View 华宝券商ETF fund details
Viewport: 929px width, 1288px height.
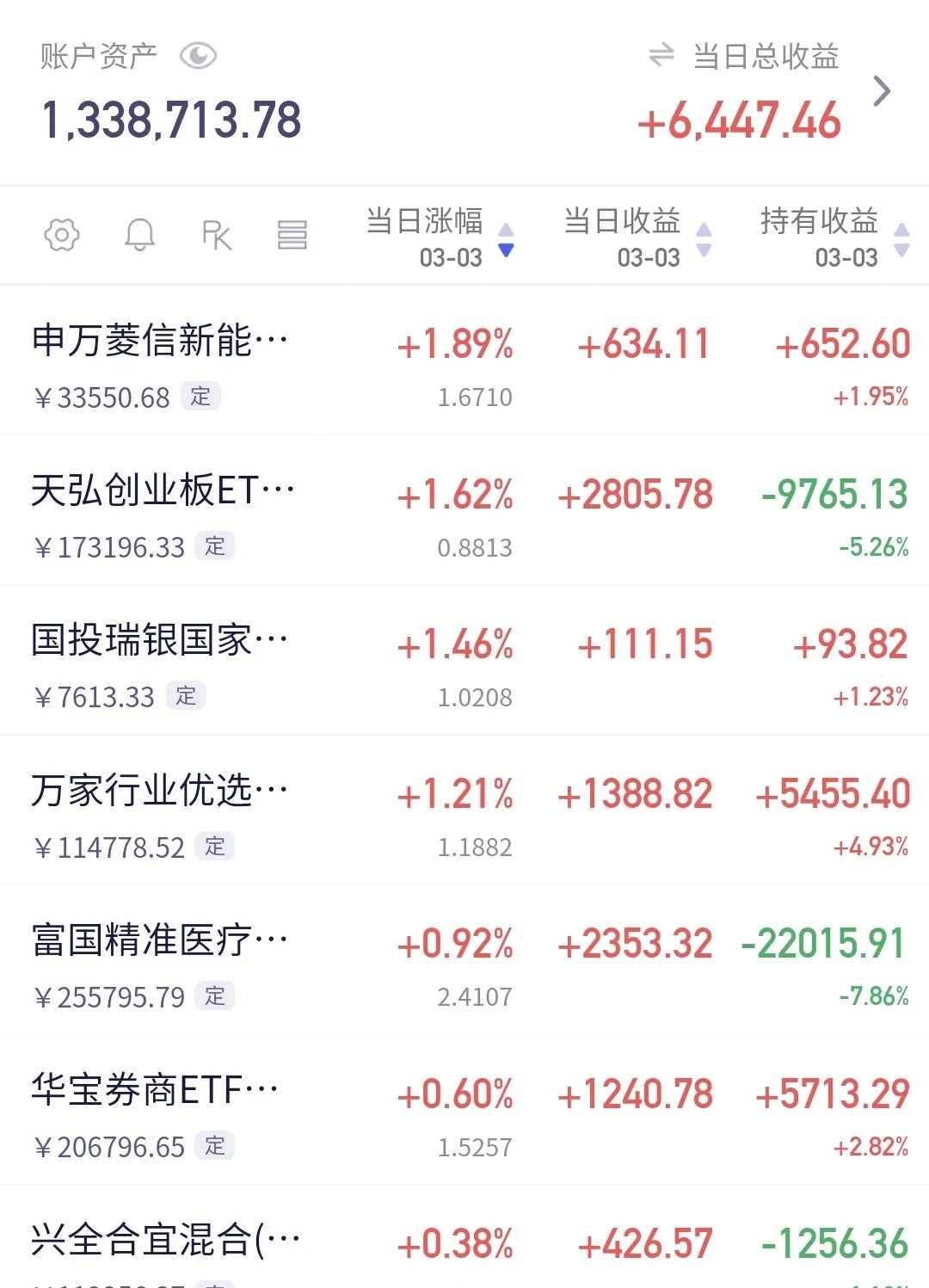tap(156, 1091)
